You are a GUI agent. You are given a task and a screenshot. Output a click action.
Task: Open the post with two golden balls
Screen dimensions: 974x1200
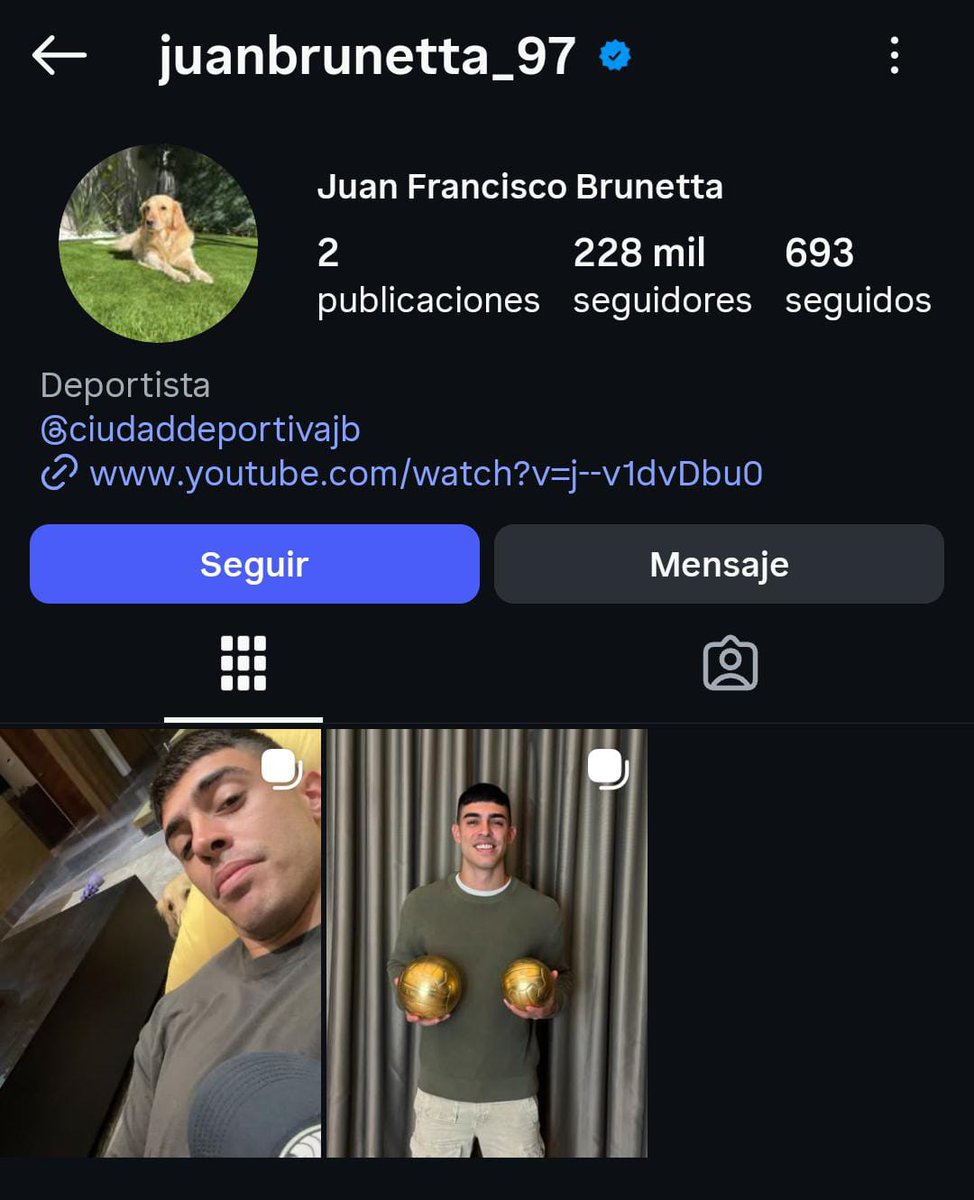tap(487, 943)
